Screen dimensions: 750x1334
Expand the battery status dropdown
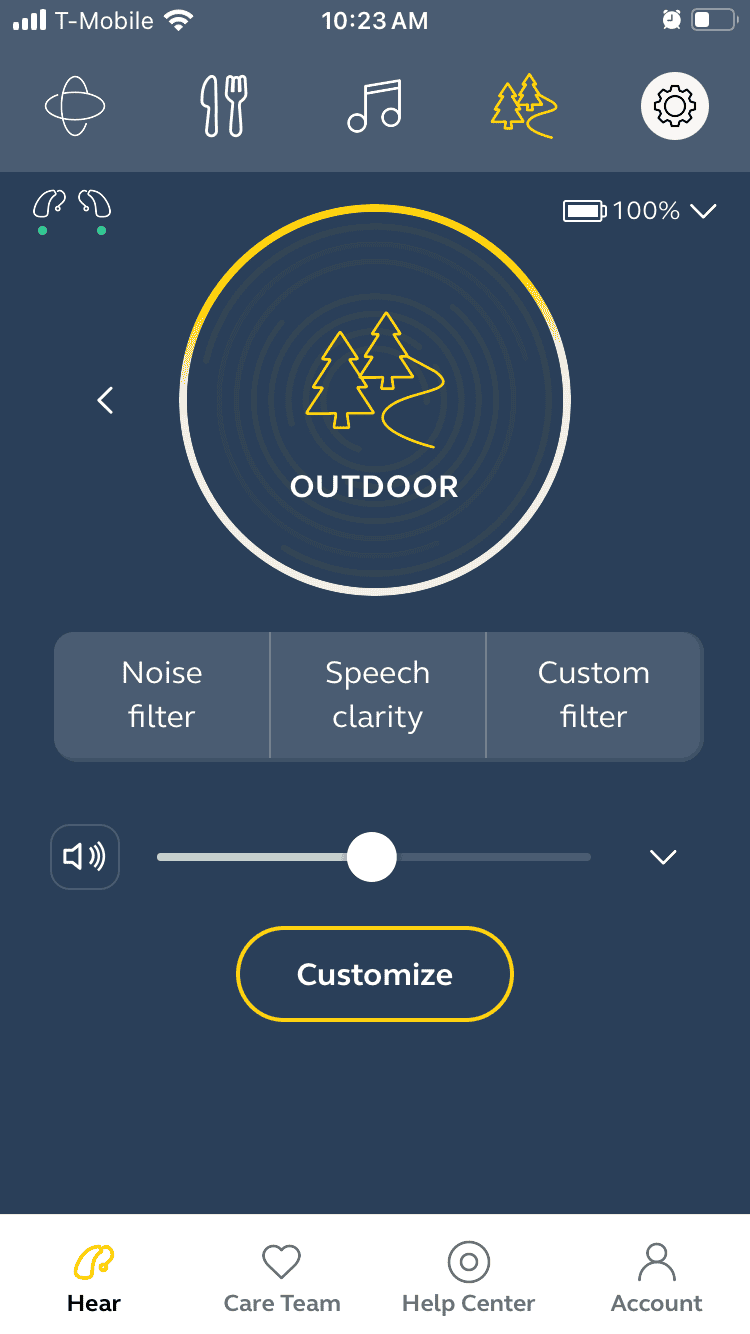coord(703,211)
